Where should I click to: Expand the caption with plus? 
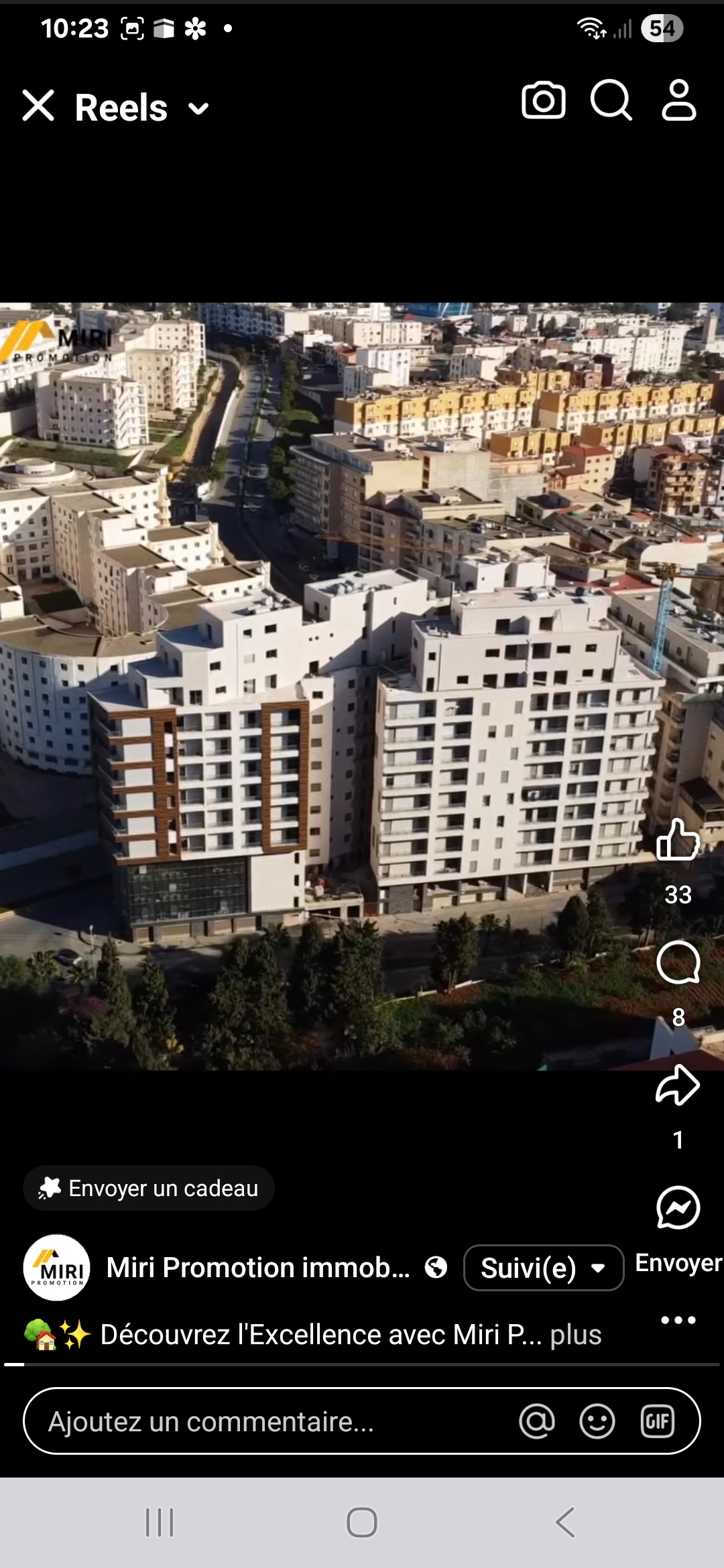coord(576,1335)
